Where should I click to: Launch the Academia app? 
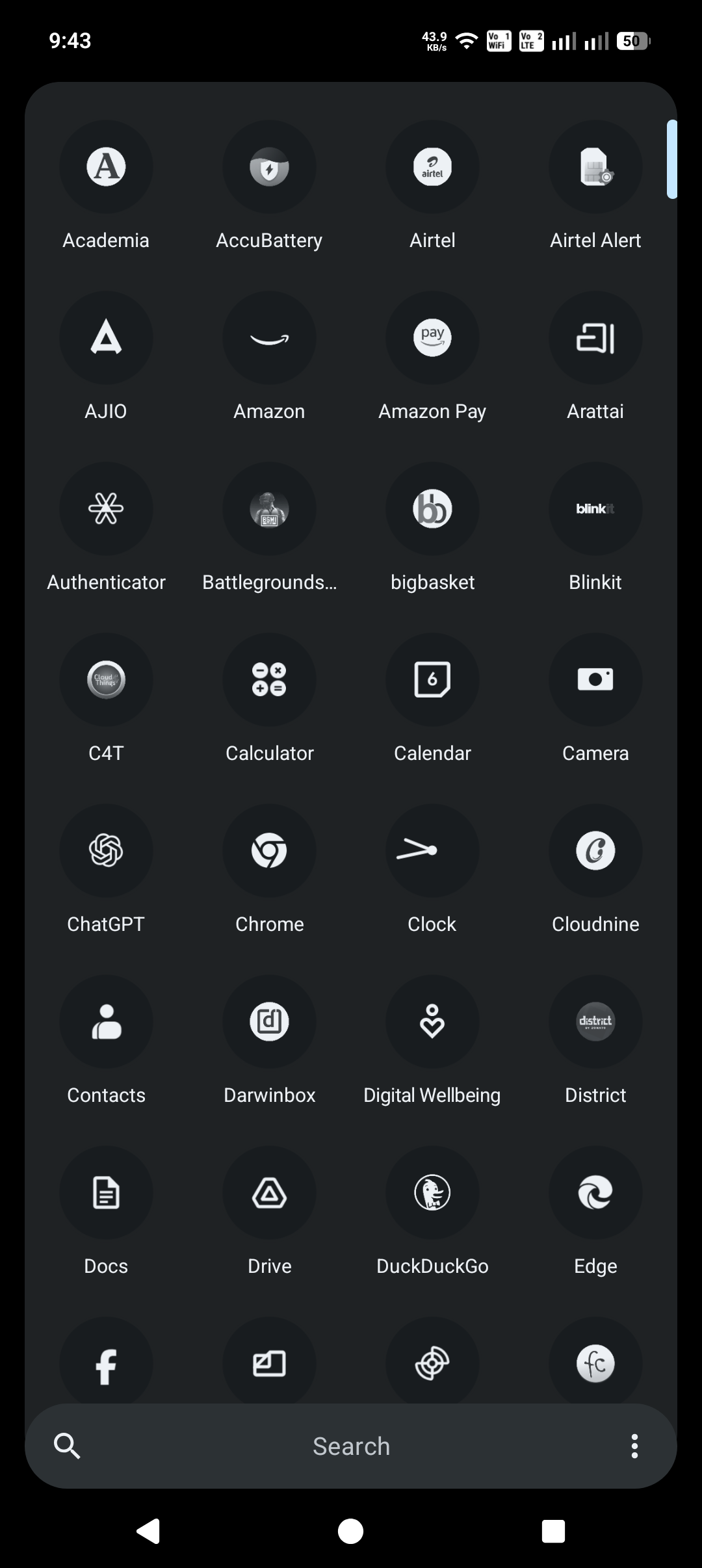coord(106,167)
